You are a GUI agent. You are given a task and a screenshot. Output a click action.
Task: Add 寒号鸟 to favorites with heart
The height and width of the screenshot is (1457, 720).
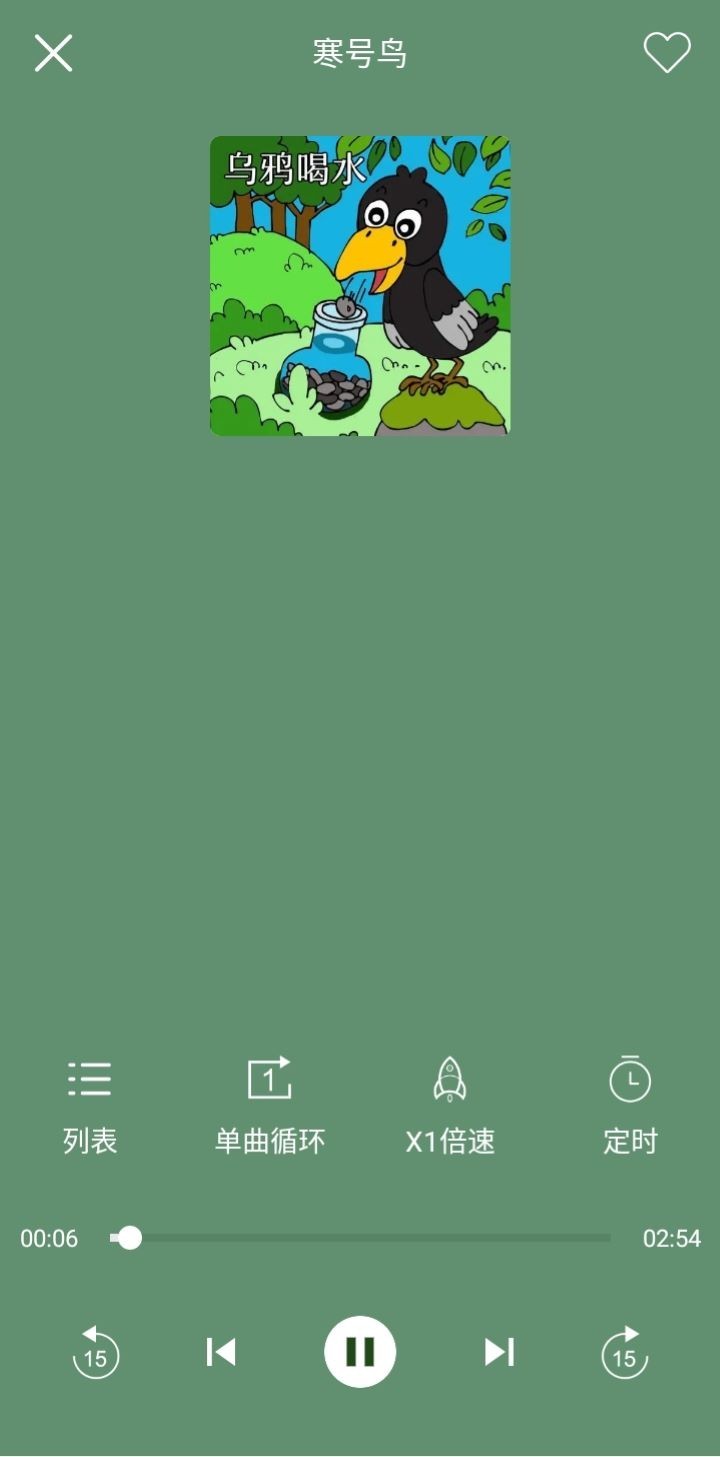pyautogui.click(x=666, y=53)
